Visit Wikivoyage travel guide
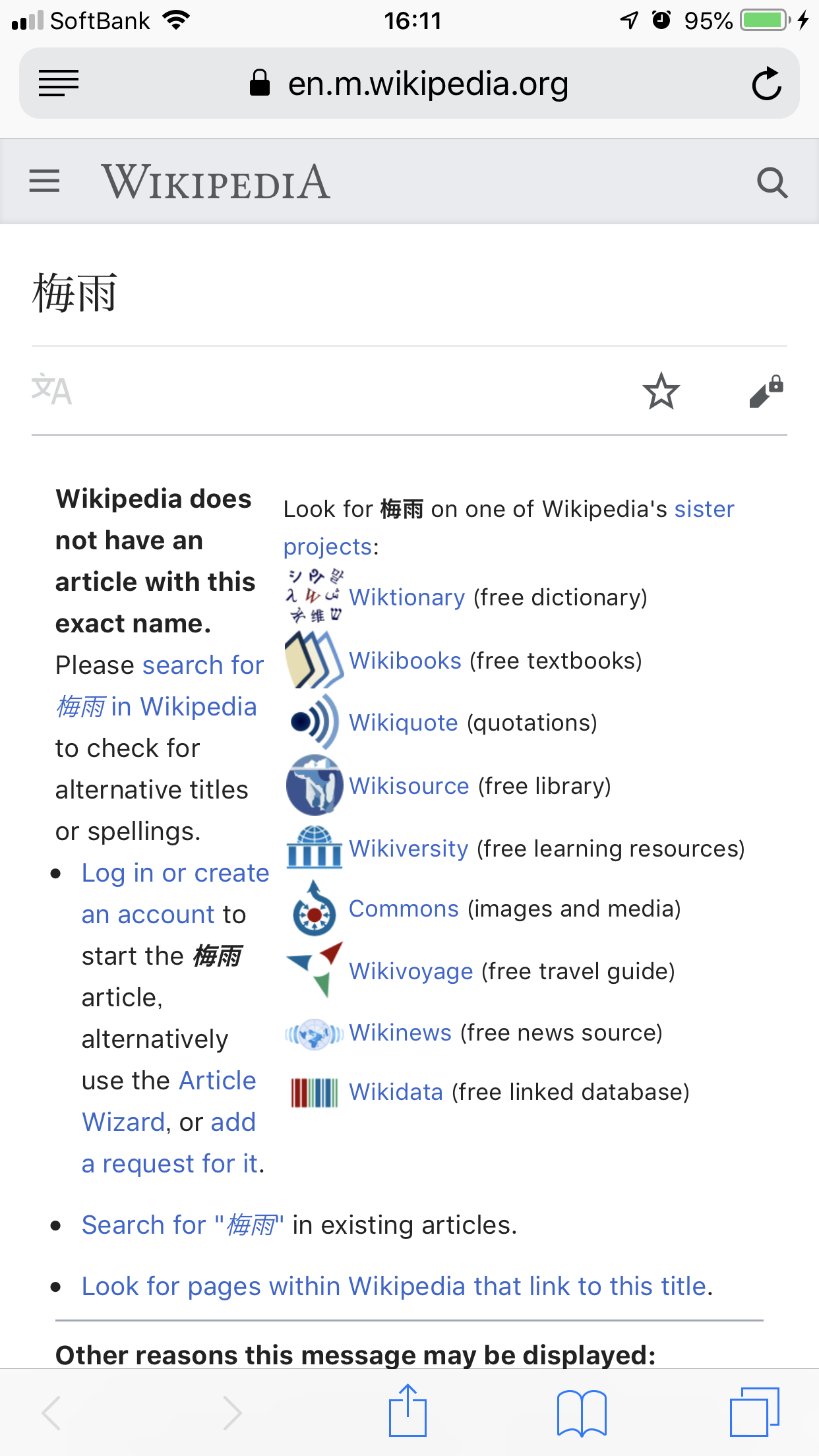 pyautogui.click(x=411, y=971)
